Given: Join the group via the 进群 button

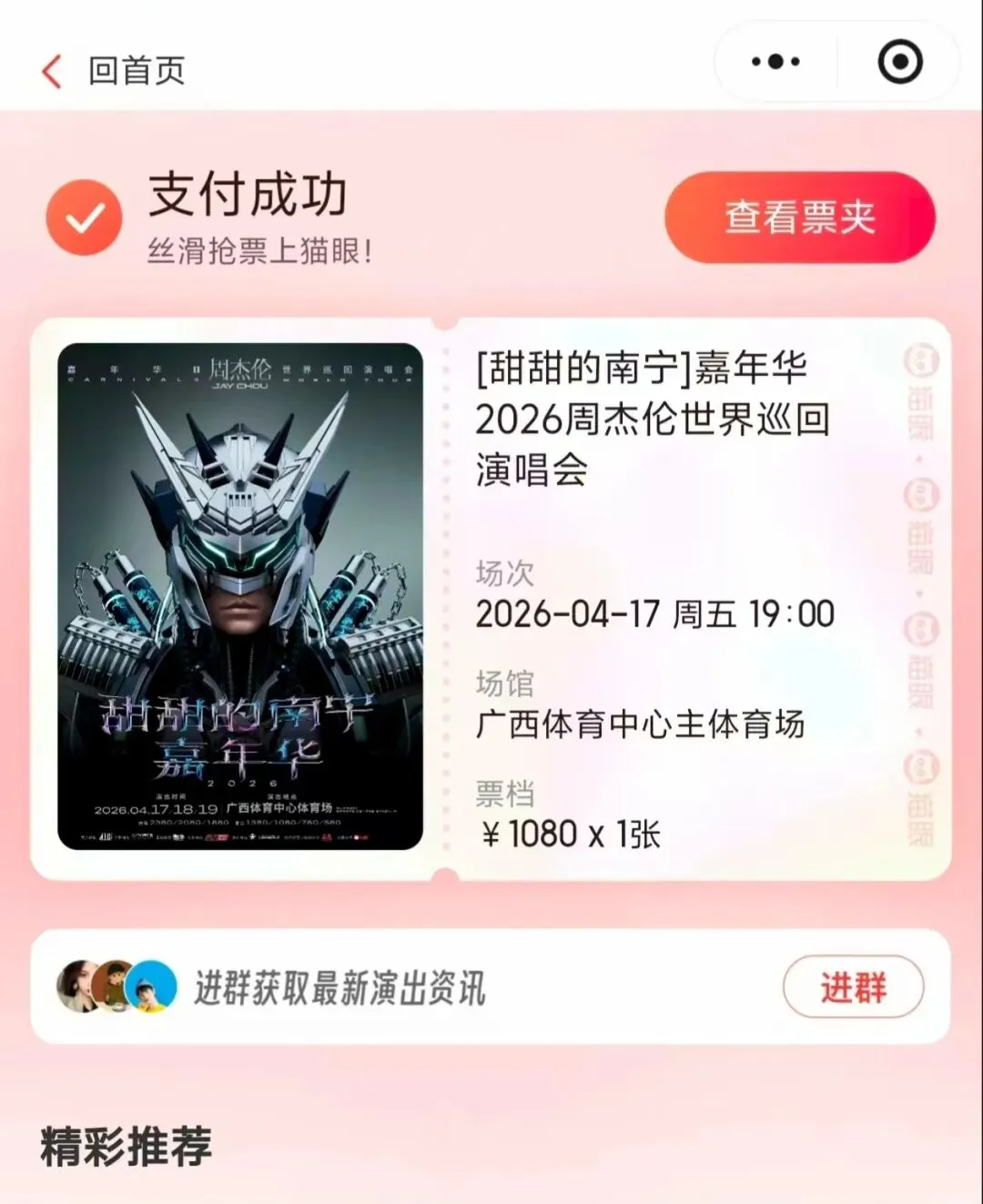Looking at the screenshot, I should pyautogui.click(x=853, y=986).
